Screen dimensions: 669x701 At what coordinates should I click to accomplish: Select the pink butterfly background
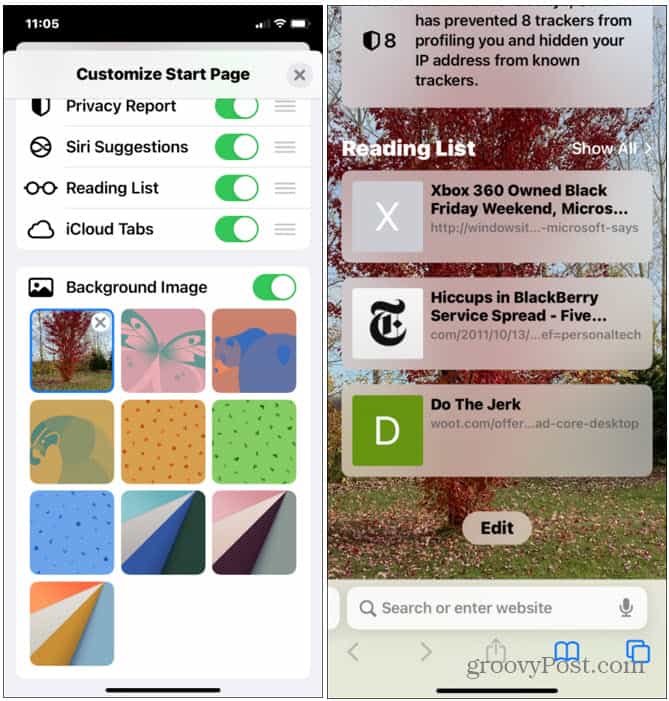163,349
